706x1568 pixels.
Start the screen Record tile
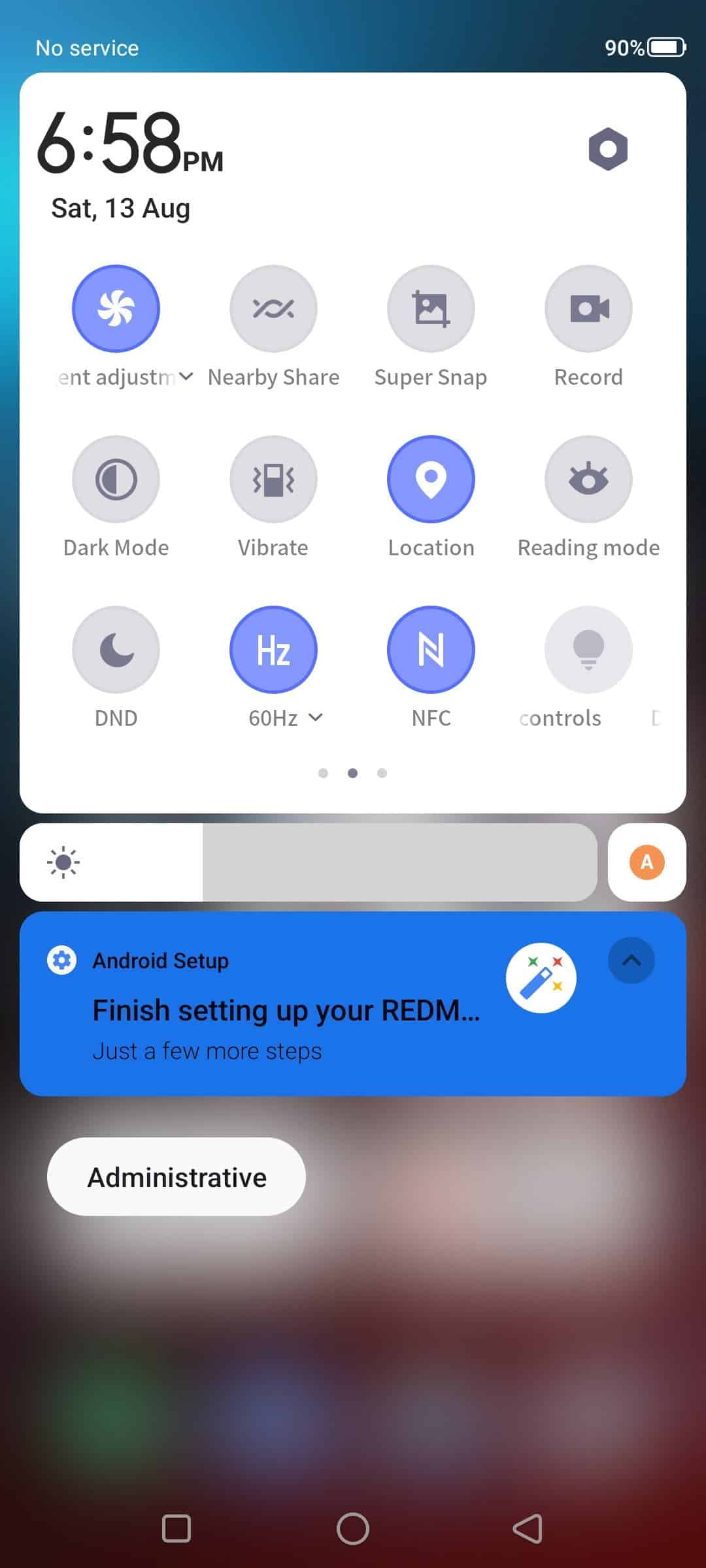coord(588,308)
